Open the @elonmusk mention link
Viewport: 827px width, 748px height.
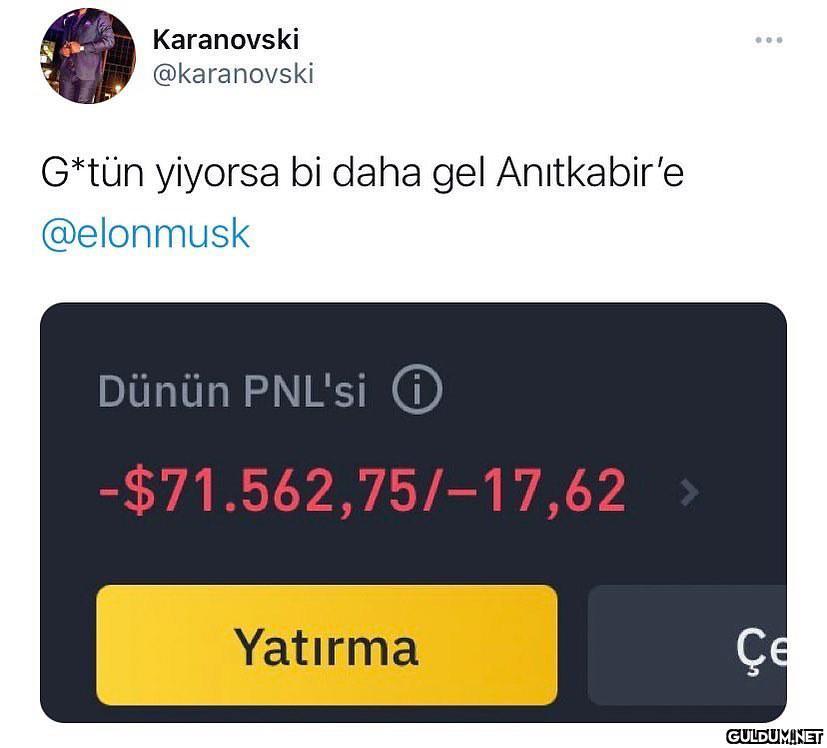click(x=146, y=233)
